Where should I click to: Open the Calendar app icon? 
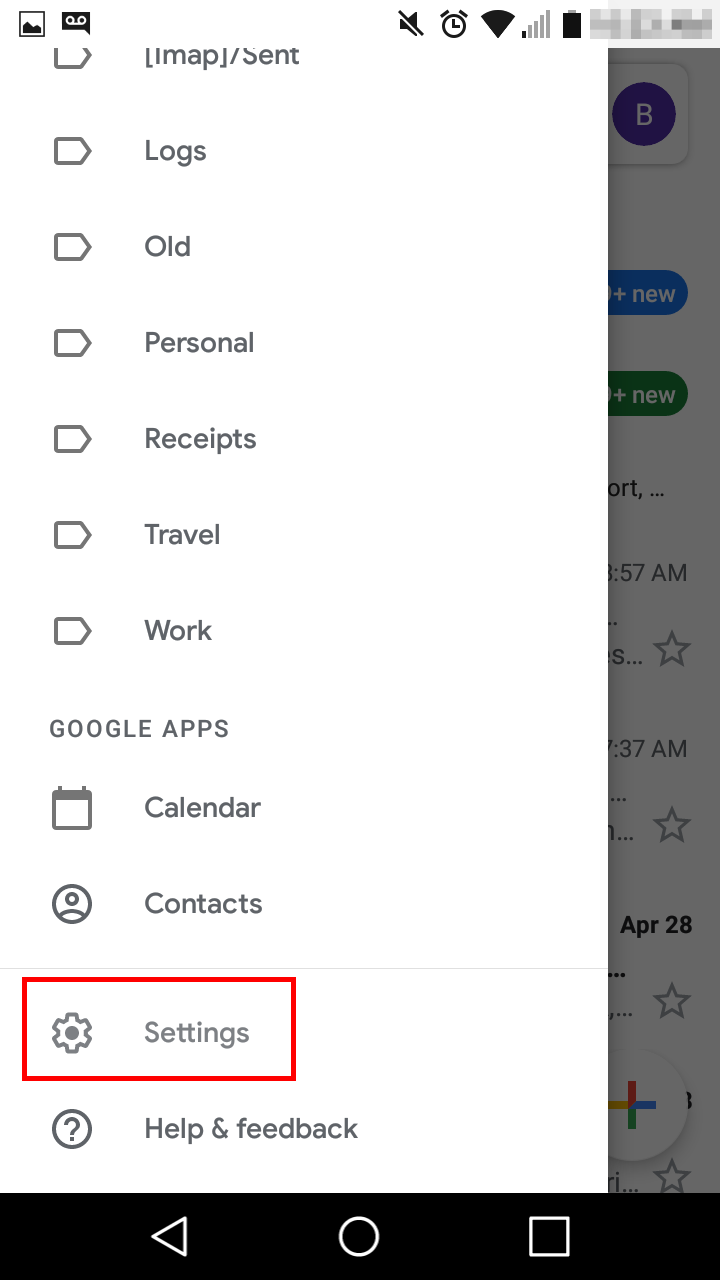[x=71, y=807]
